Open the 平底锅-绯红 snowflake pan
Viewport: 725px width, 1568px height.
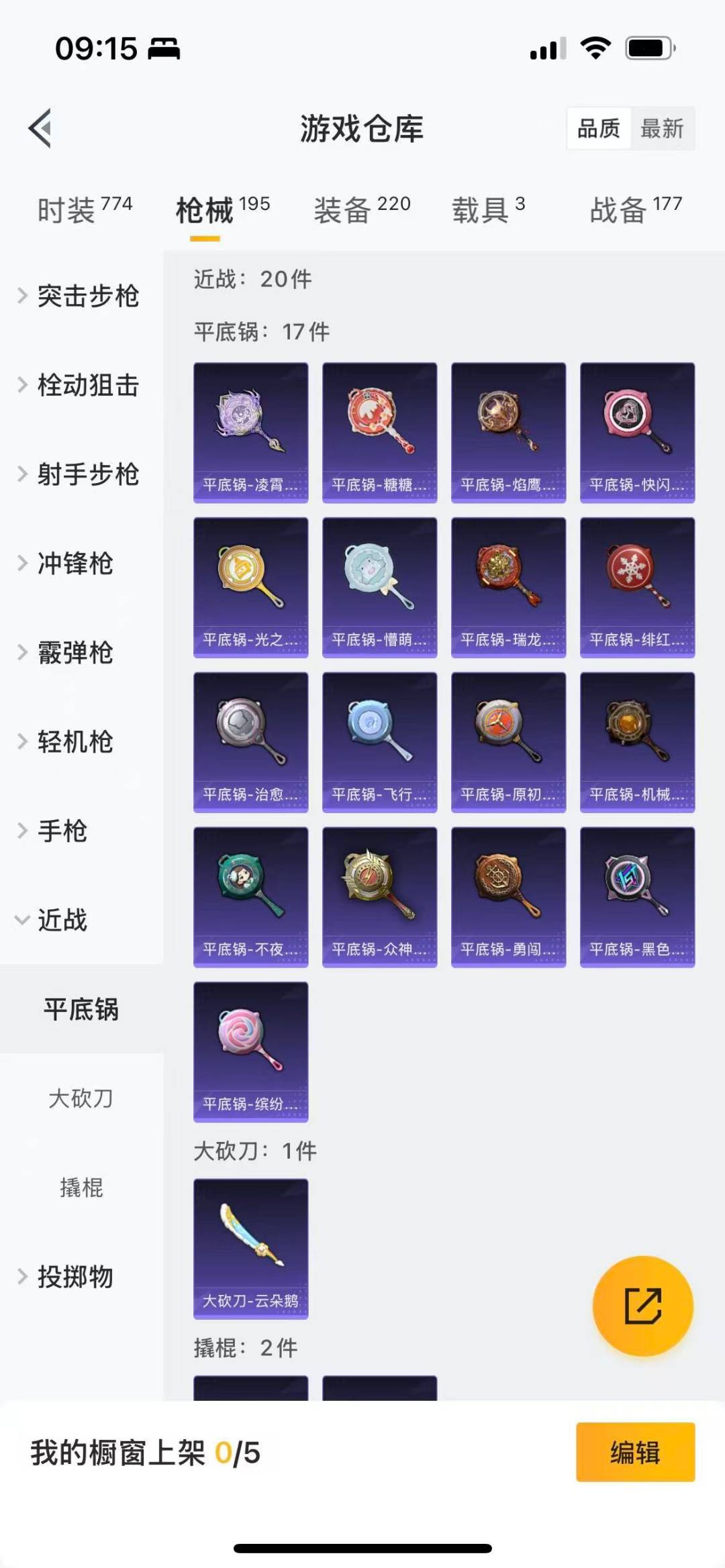coord(636,585)
